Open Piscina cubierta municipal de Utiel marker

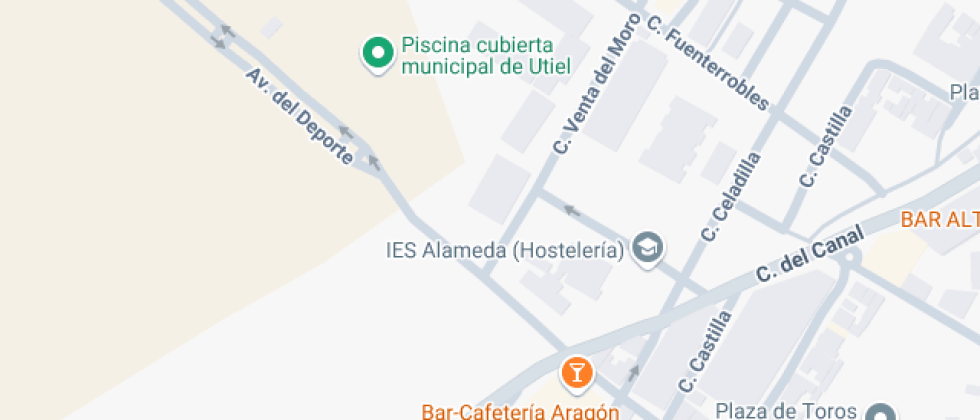[x=377, y=53]
